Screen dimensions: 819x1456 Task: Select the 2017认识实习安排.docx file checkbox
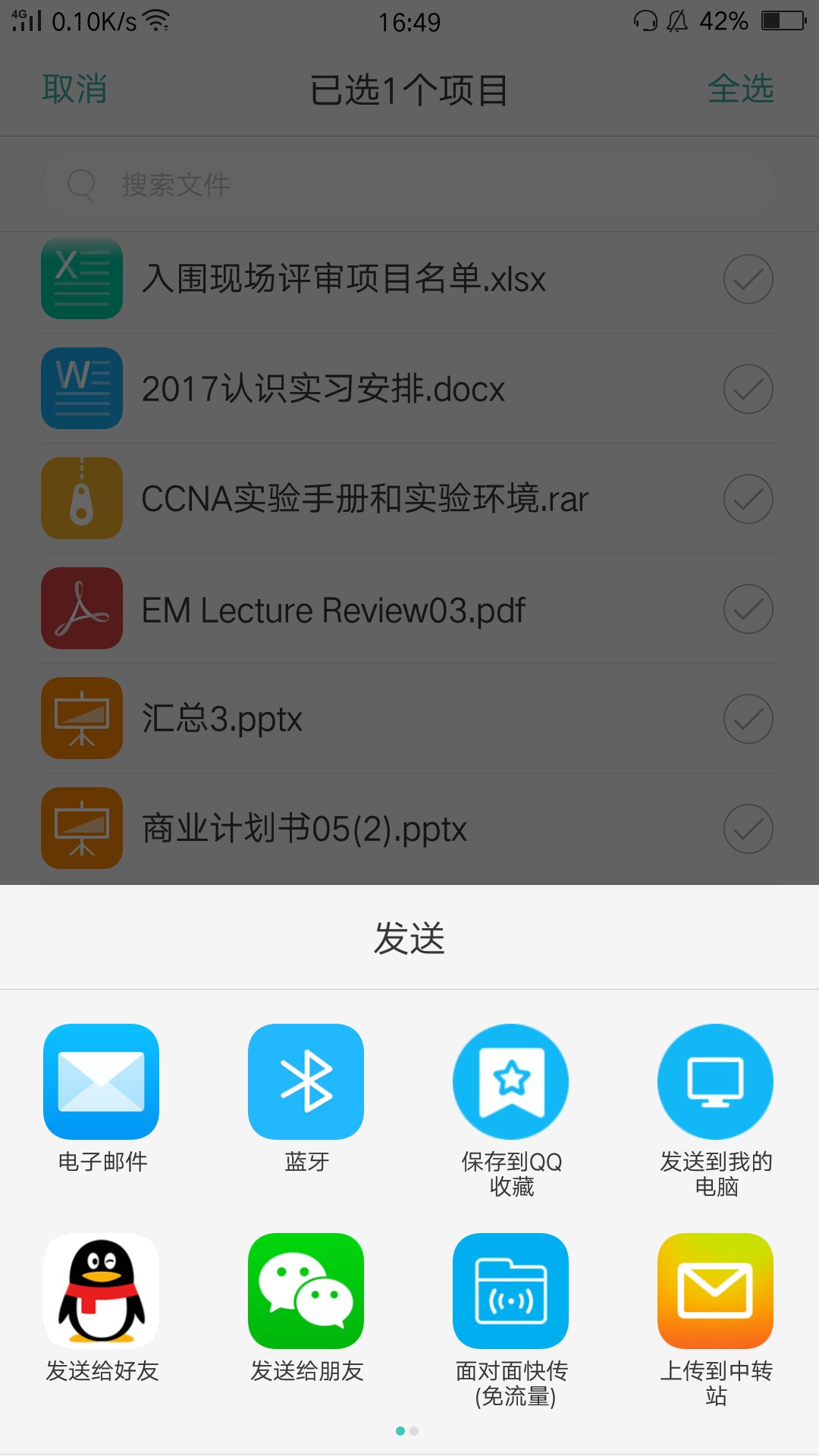click(x=748, y=388)
